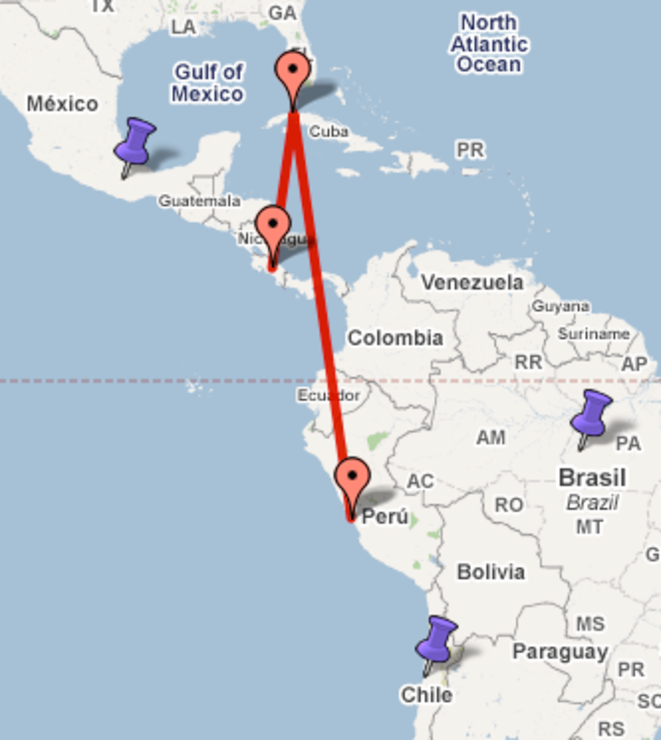Open the purple pushpin near Chile
The width and height of the screenshot is (661, 740).
[x=437, y=640]
